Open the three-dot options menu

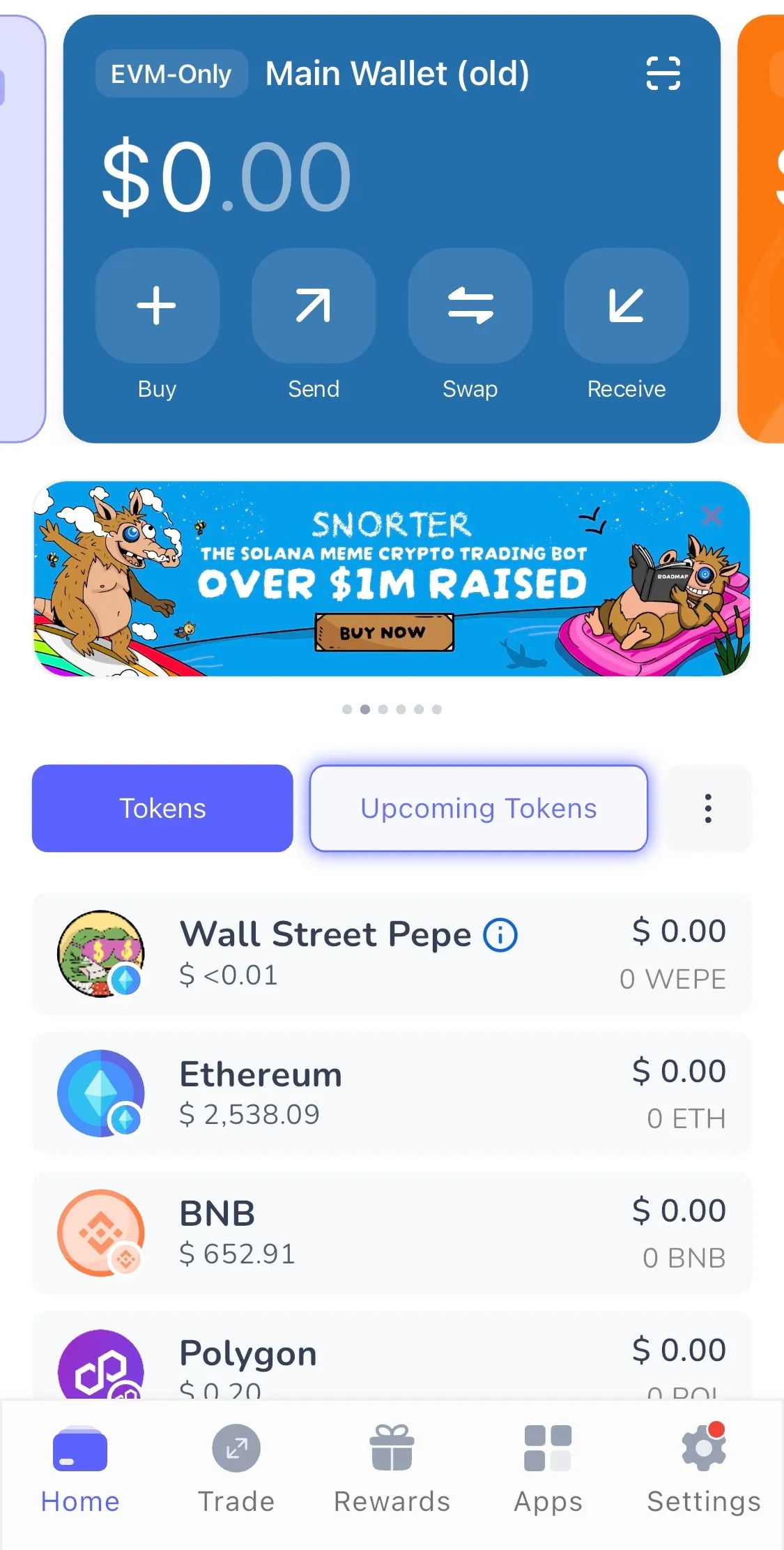pos(708,808)
